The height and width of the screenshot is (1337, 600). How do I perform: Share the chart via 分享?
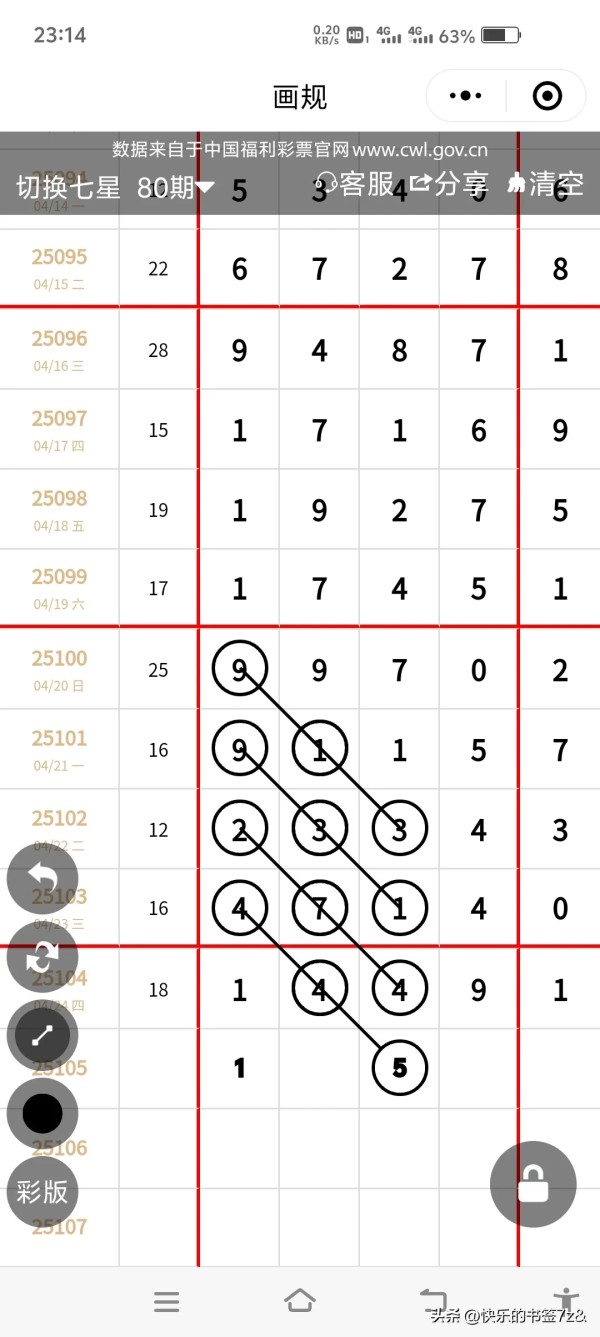[450, 183]
